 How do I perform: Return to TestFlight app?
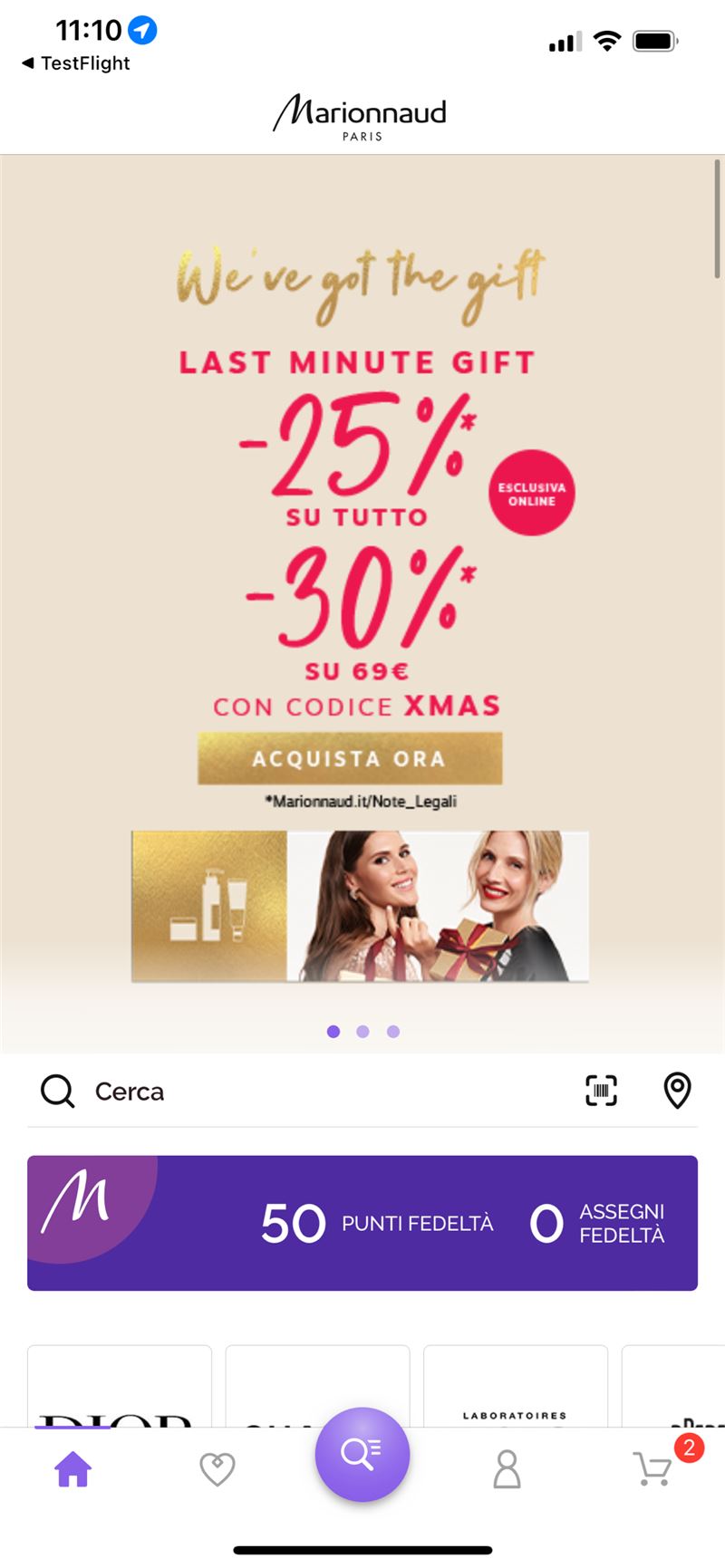(76, 63)
